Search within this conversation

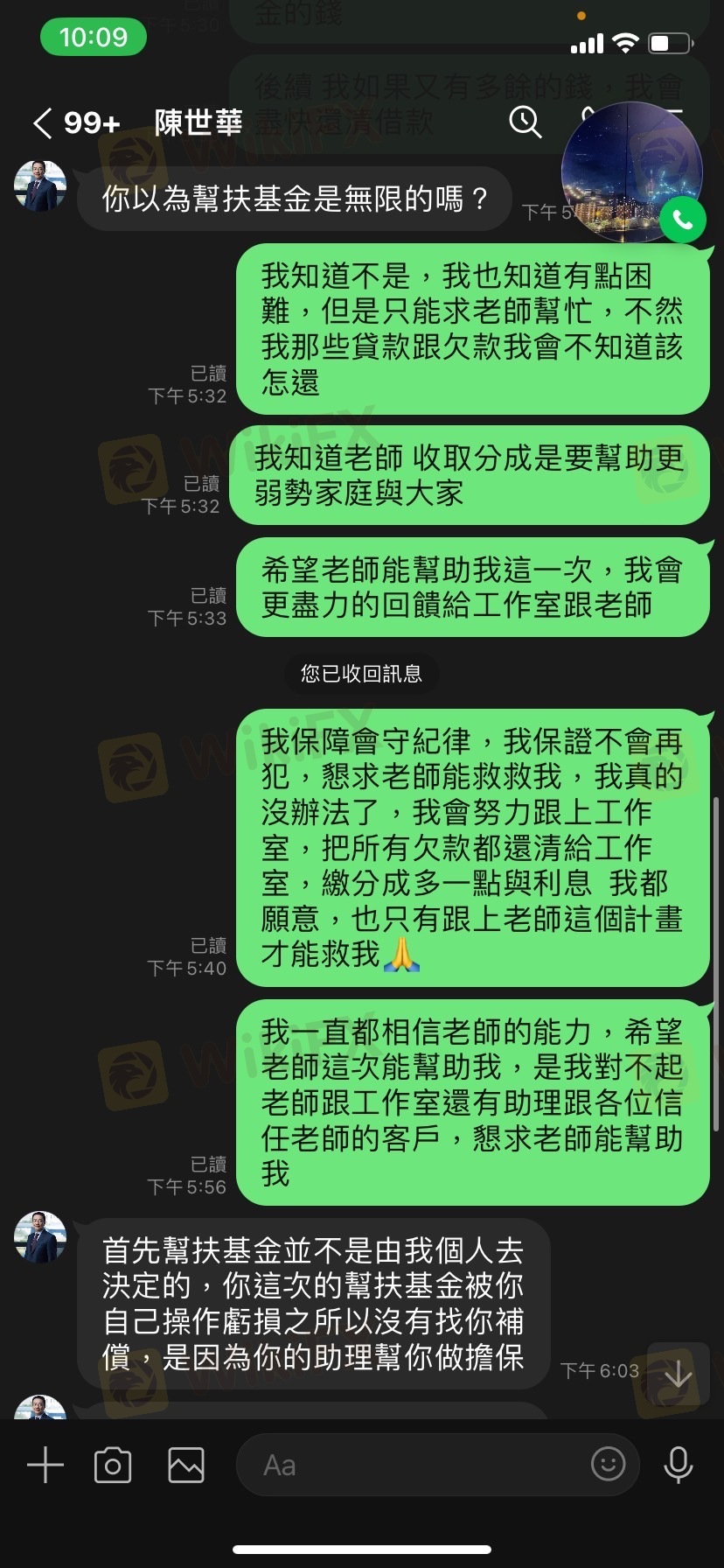point(525,122)
